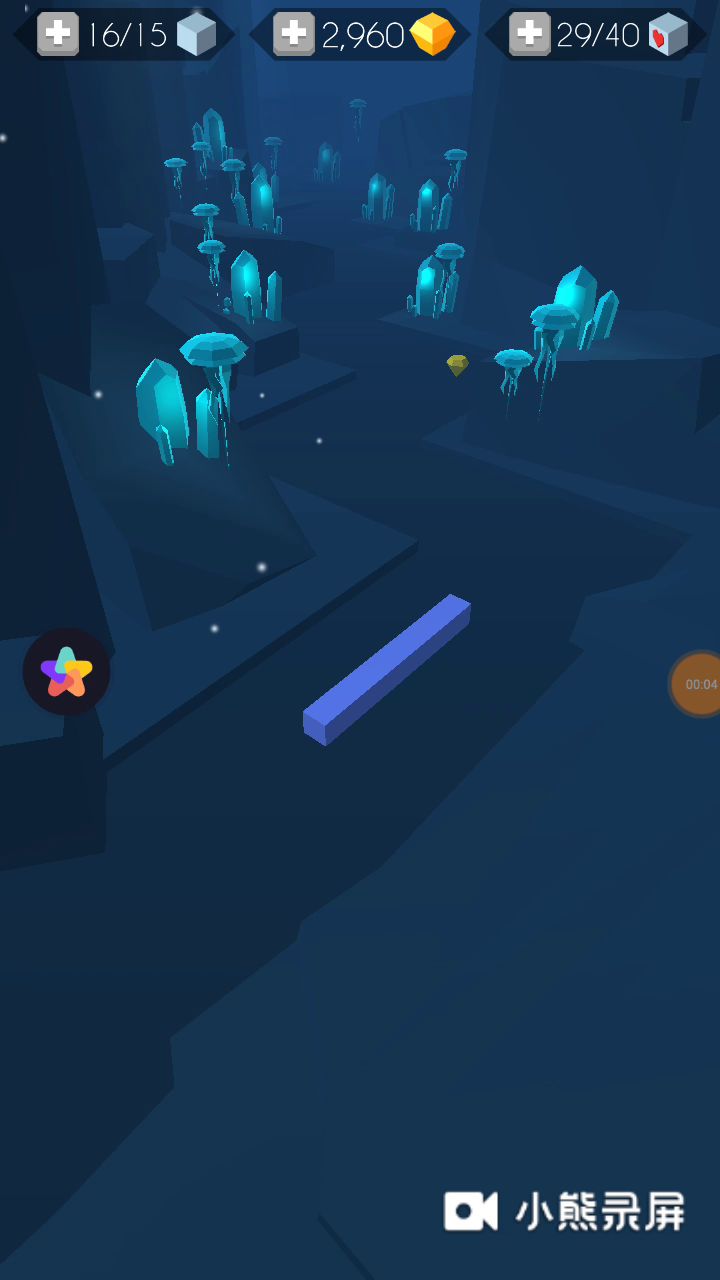This screenshot has width=720, height=1280.
Task: Buy more gold gems with the plus button
Action: click(293, 35)
